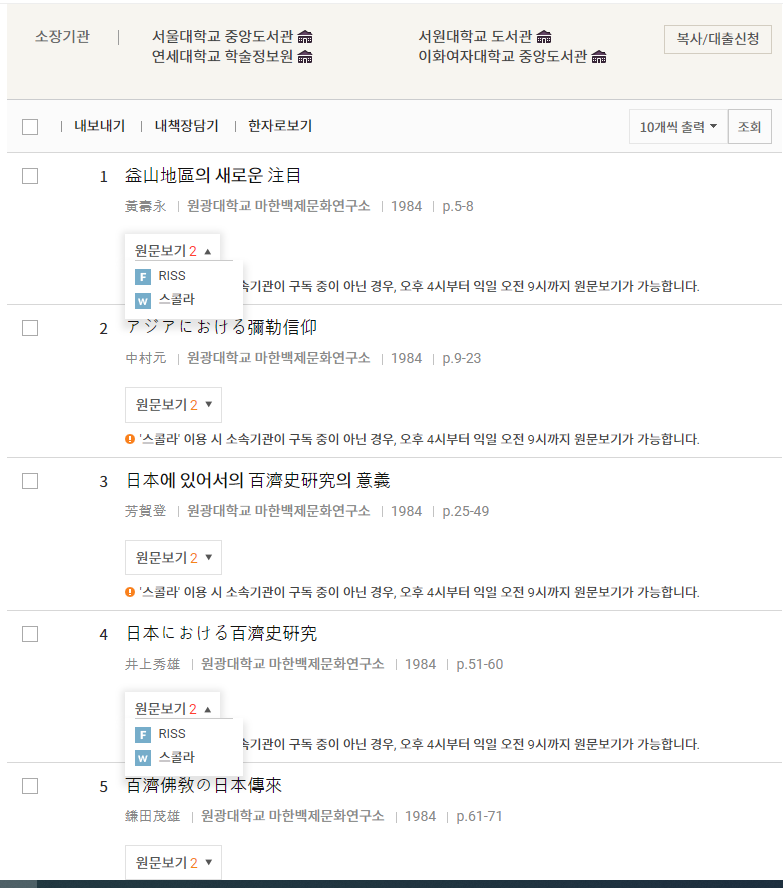783x888 pixels.
Task: Check the select-all checkbox beside 내보내기
Action: [30, 127]
